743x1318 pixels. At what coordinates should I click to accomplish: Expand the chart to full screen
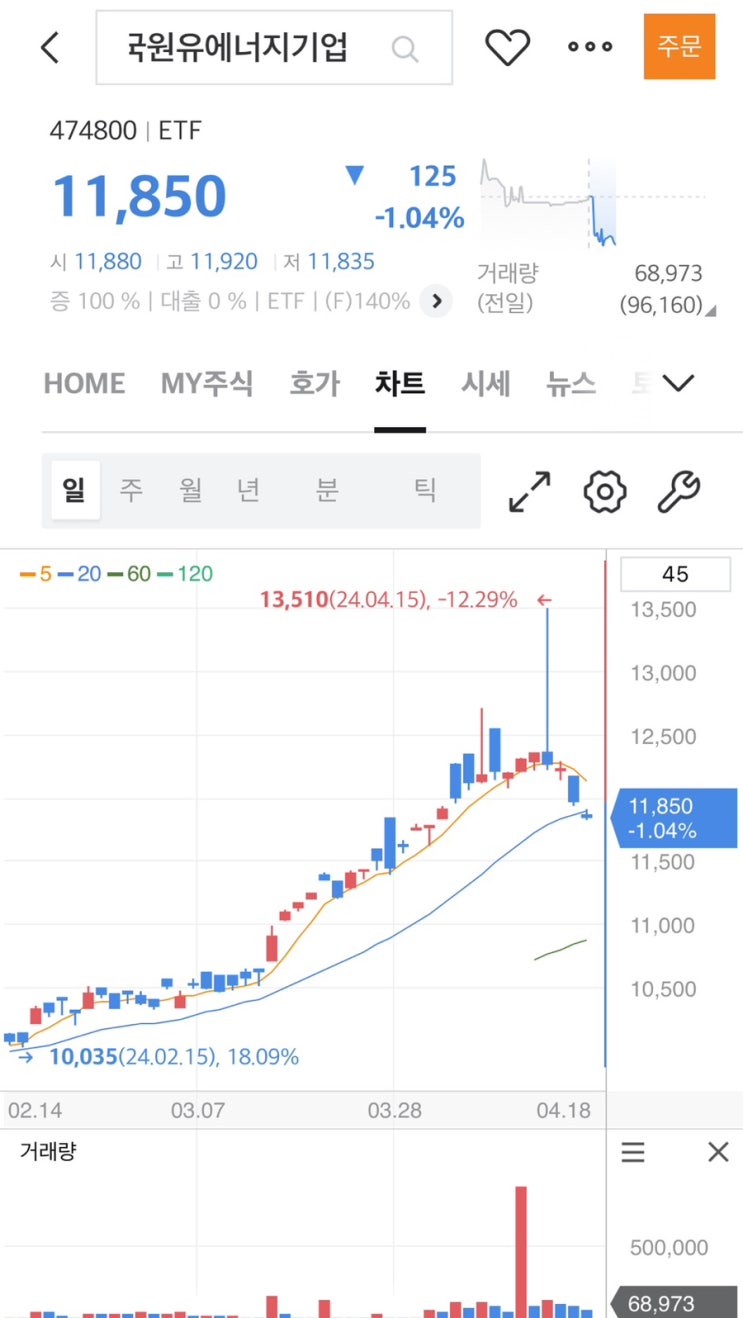point(530,492)
